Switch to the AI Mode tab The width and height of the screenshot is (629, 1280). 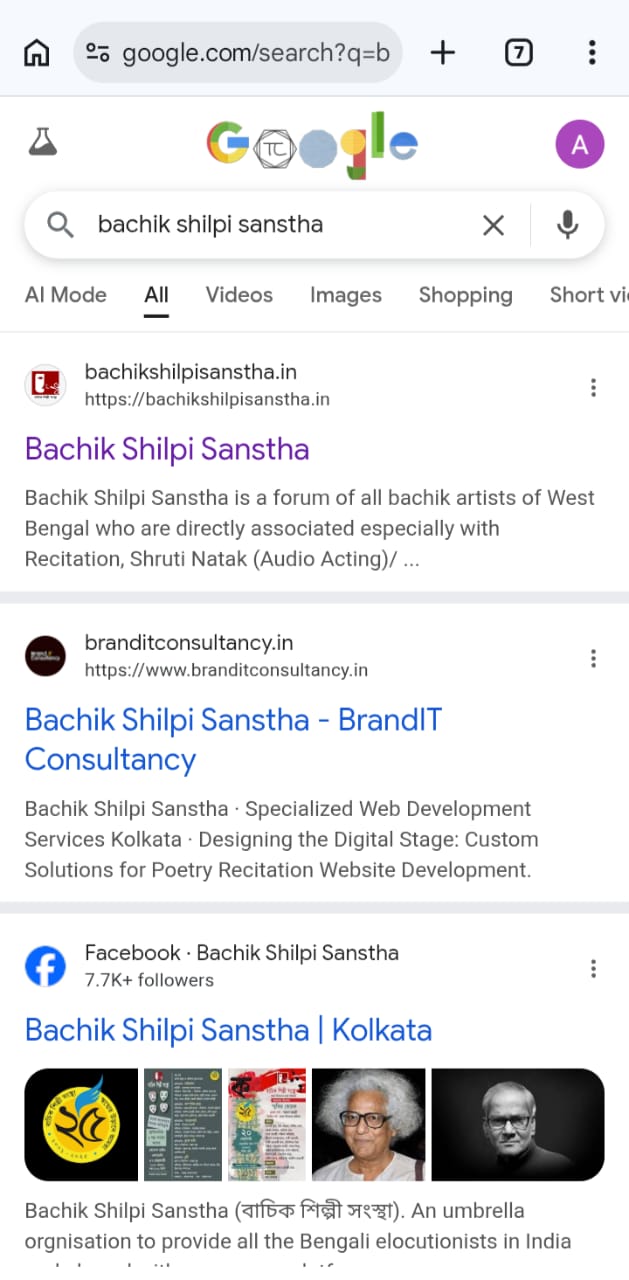(65, 295)
